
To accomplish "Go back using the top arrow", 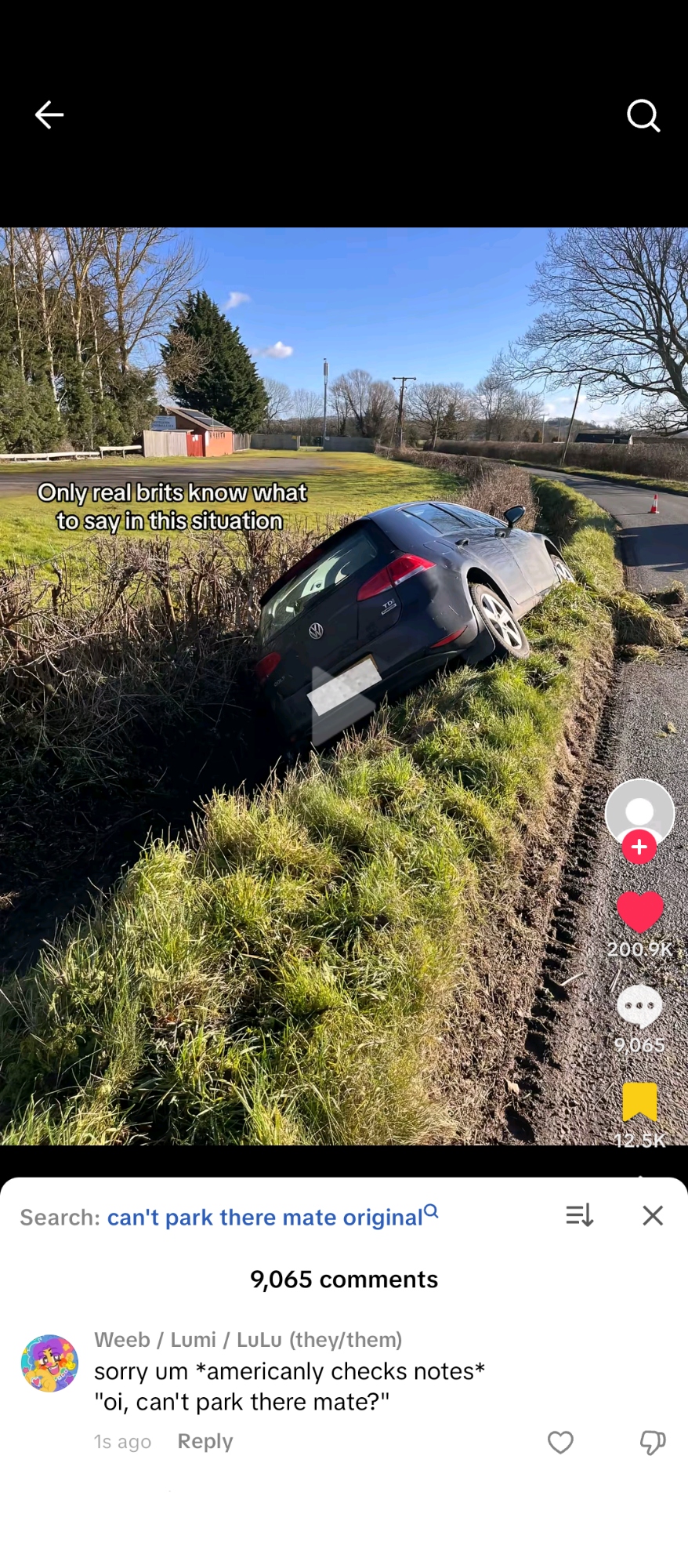I will click(49, 115).
